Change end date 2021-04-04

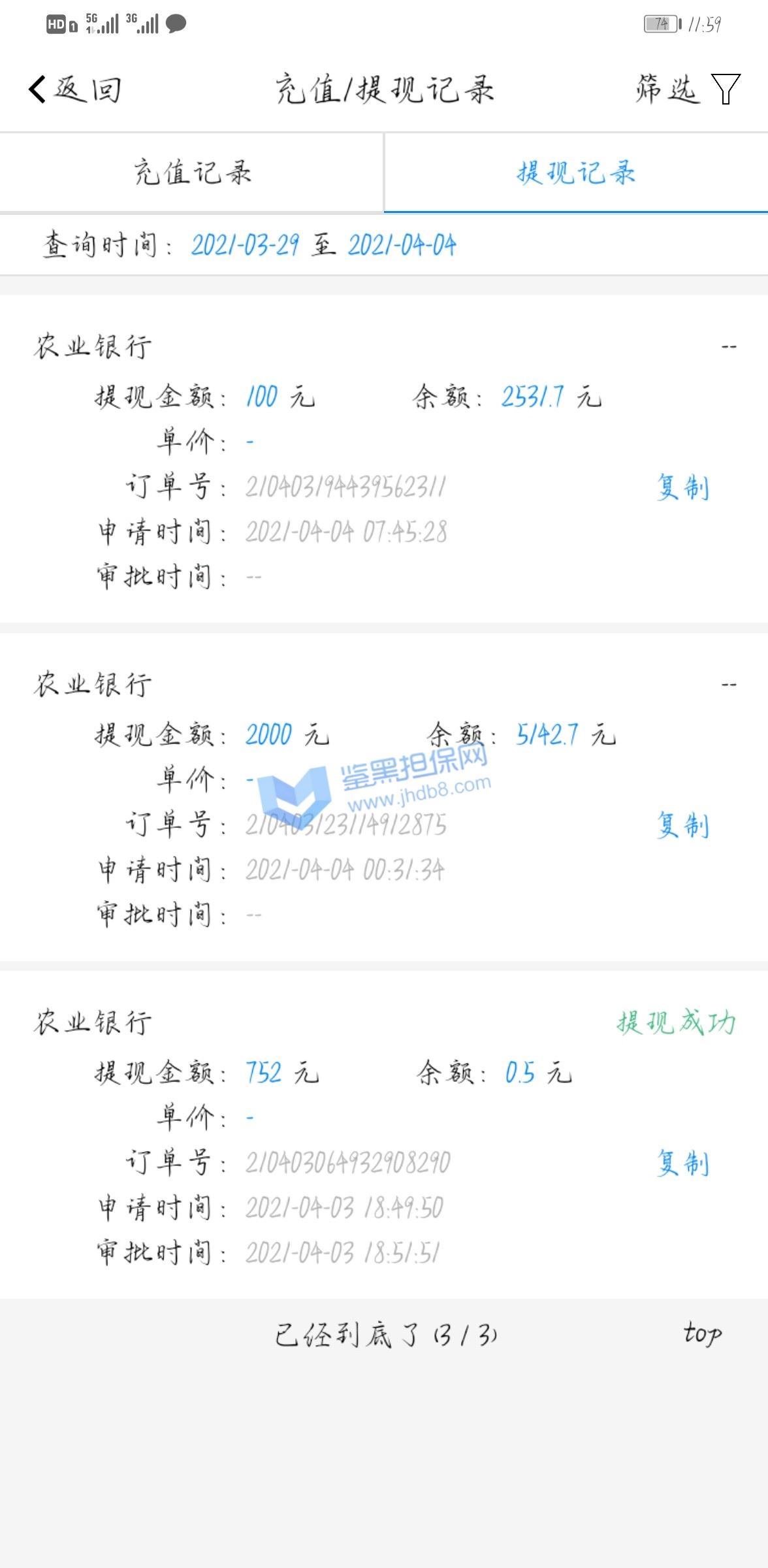pos(402,246)
